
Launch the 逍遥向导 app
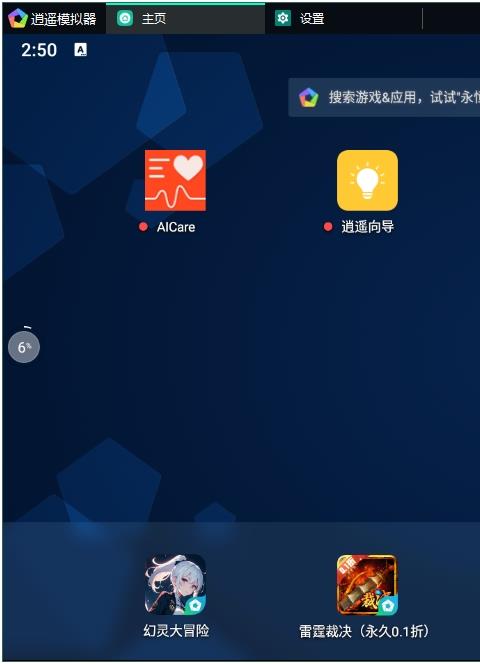(367, 180)
